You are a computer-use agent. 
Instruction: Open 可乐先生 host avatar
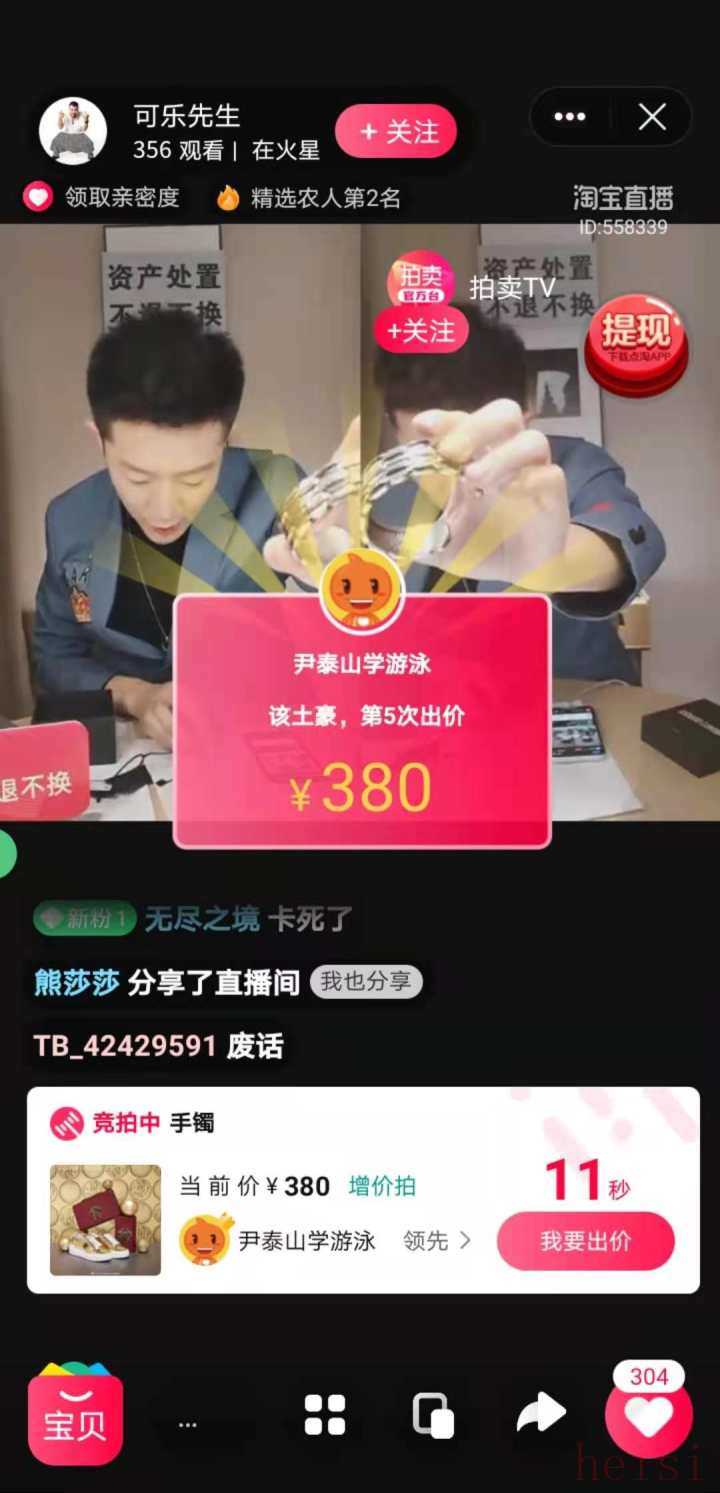pyautogui.click(x=73, y=131)
